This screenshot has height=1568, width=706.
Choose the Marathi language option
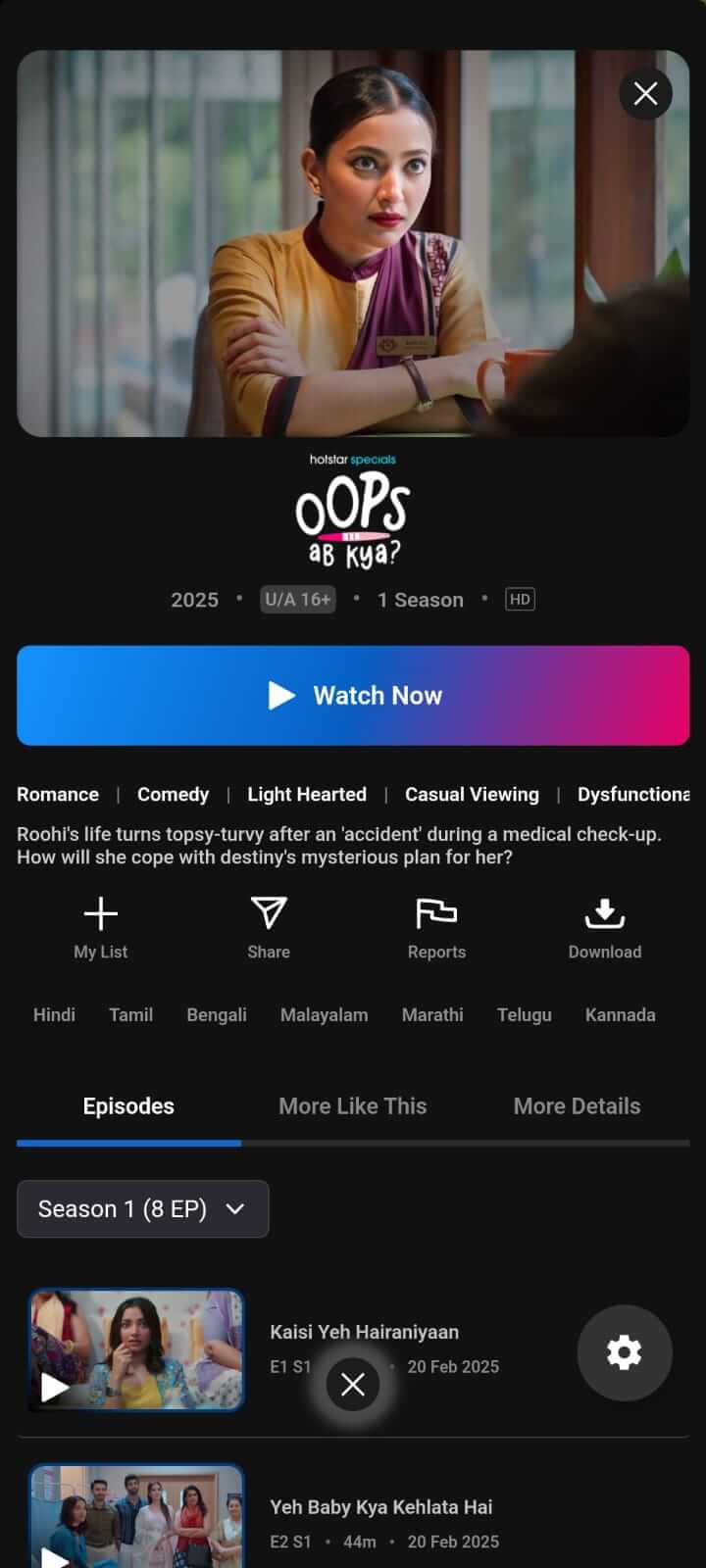pyautogui.click(x=432, y=1015)
